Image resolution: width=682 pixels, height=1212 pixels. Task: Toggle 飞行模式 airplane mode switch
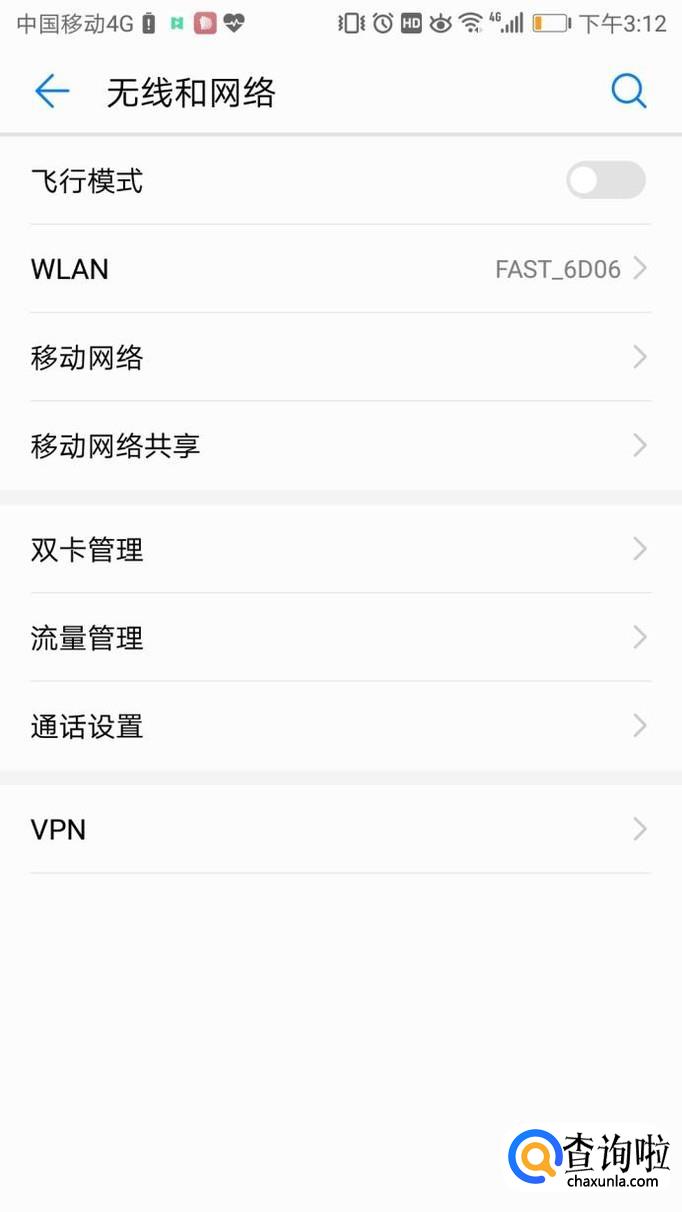click(x=605, y=181)
